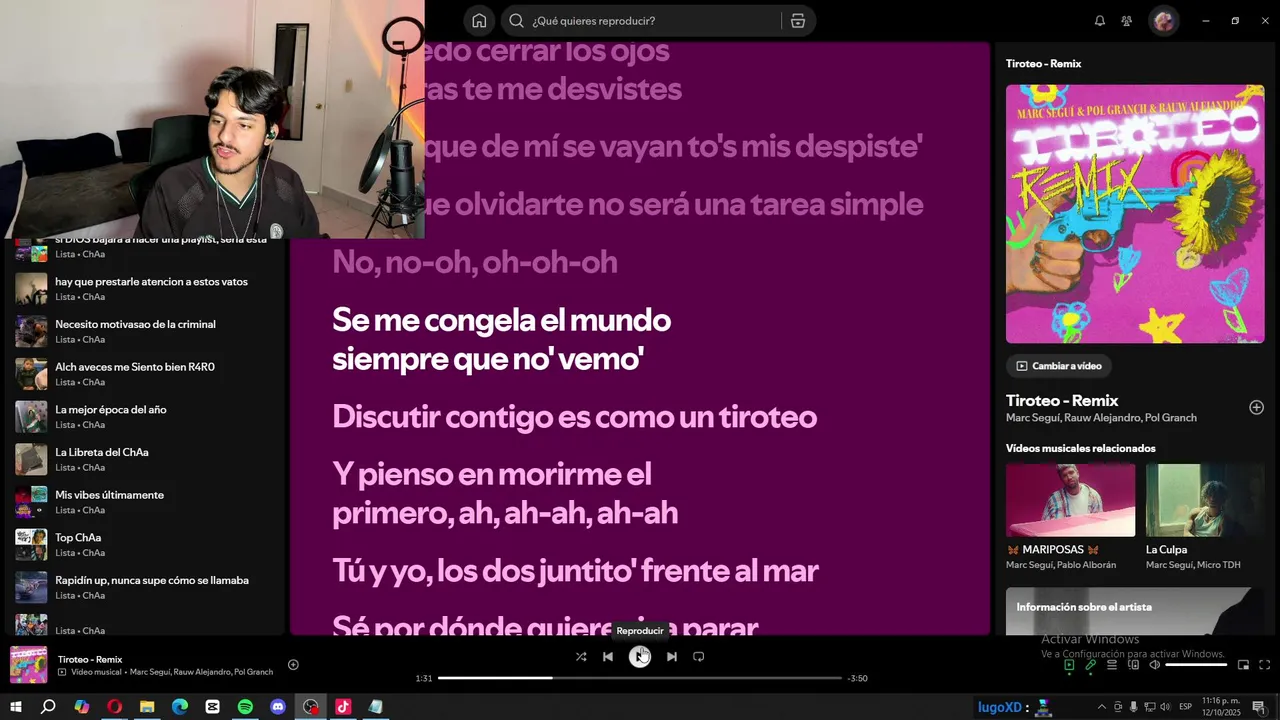Viewport: 1280px width, 720px height.
Task: Open the profile avatar menu
Action: click(x=1163, y=21)
